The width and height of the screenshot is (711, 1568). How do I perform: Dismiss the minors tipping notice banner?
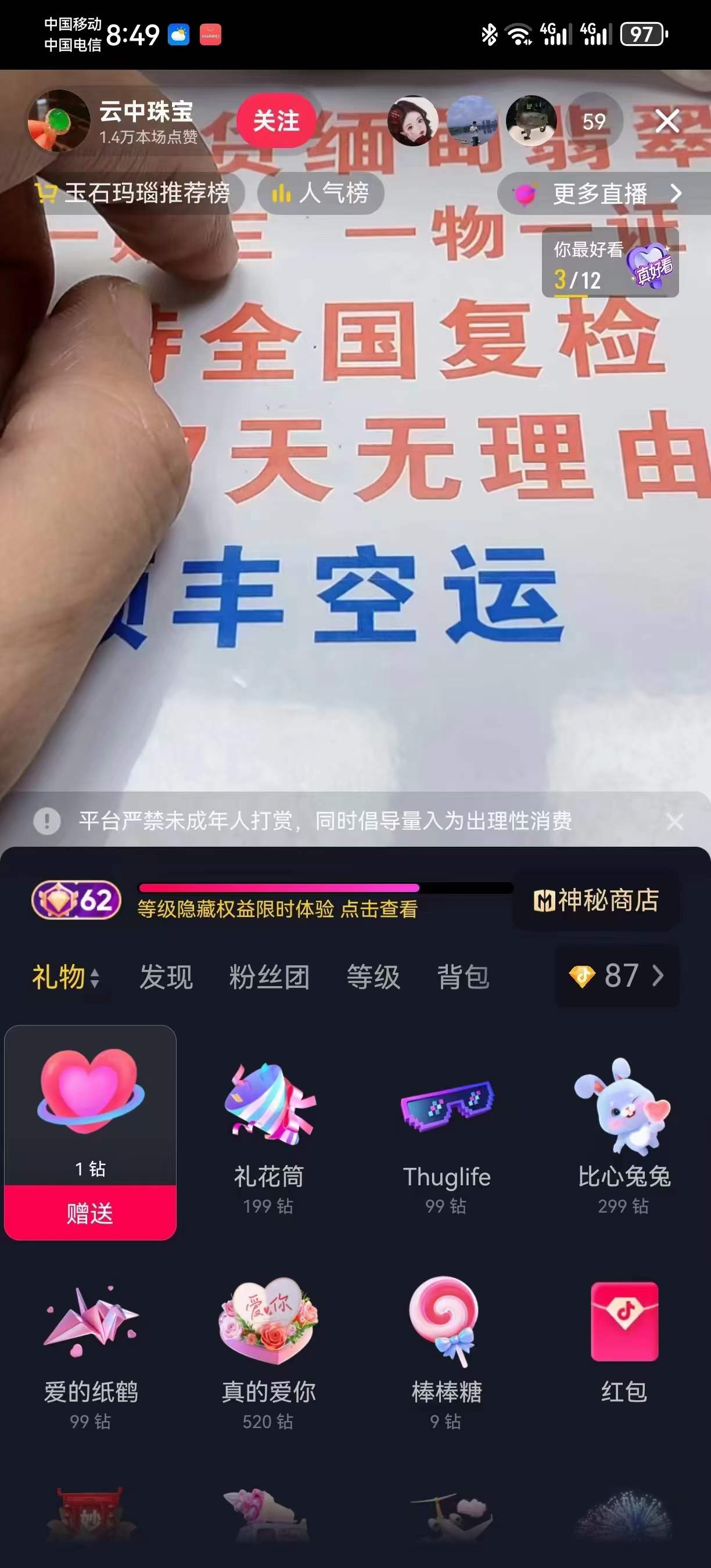coord(674,821)
